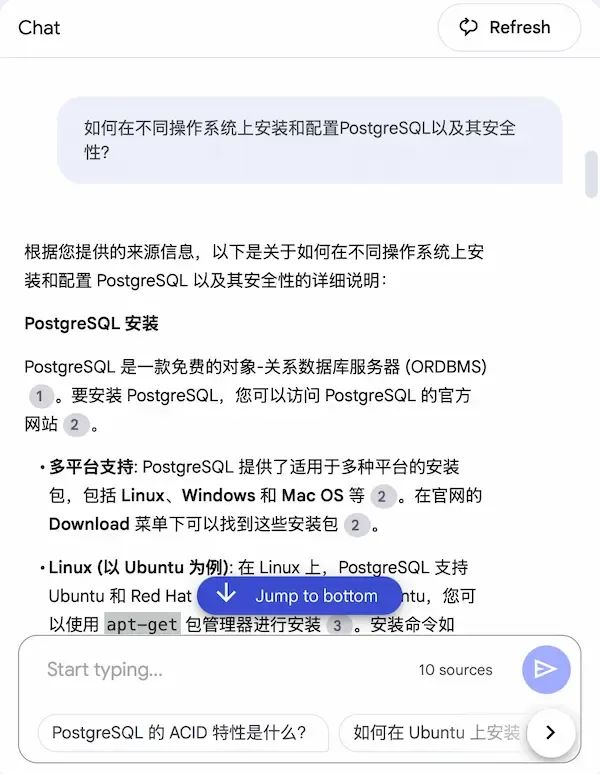Image resolution: width=600 pixels, height=774 pixels.
Task: Select the 如何在 Ubuntu 上安装 suggestion chip
Action: pyautogui.click(x=435, y=732)
